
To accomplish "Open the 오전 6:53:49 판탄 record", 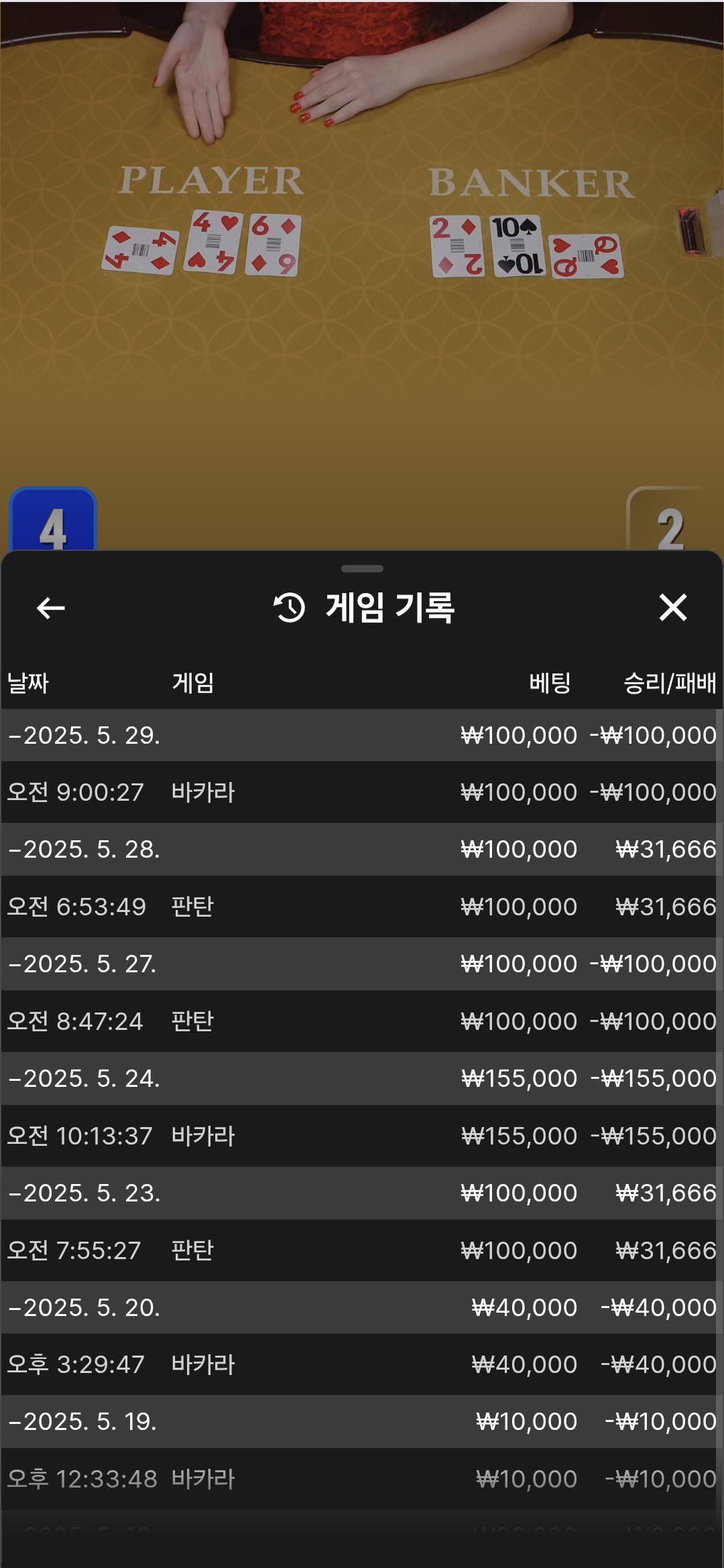I will click(x=362, y=907).
